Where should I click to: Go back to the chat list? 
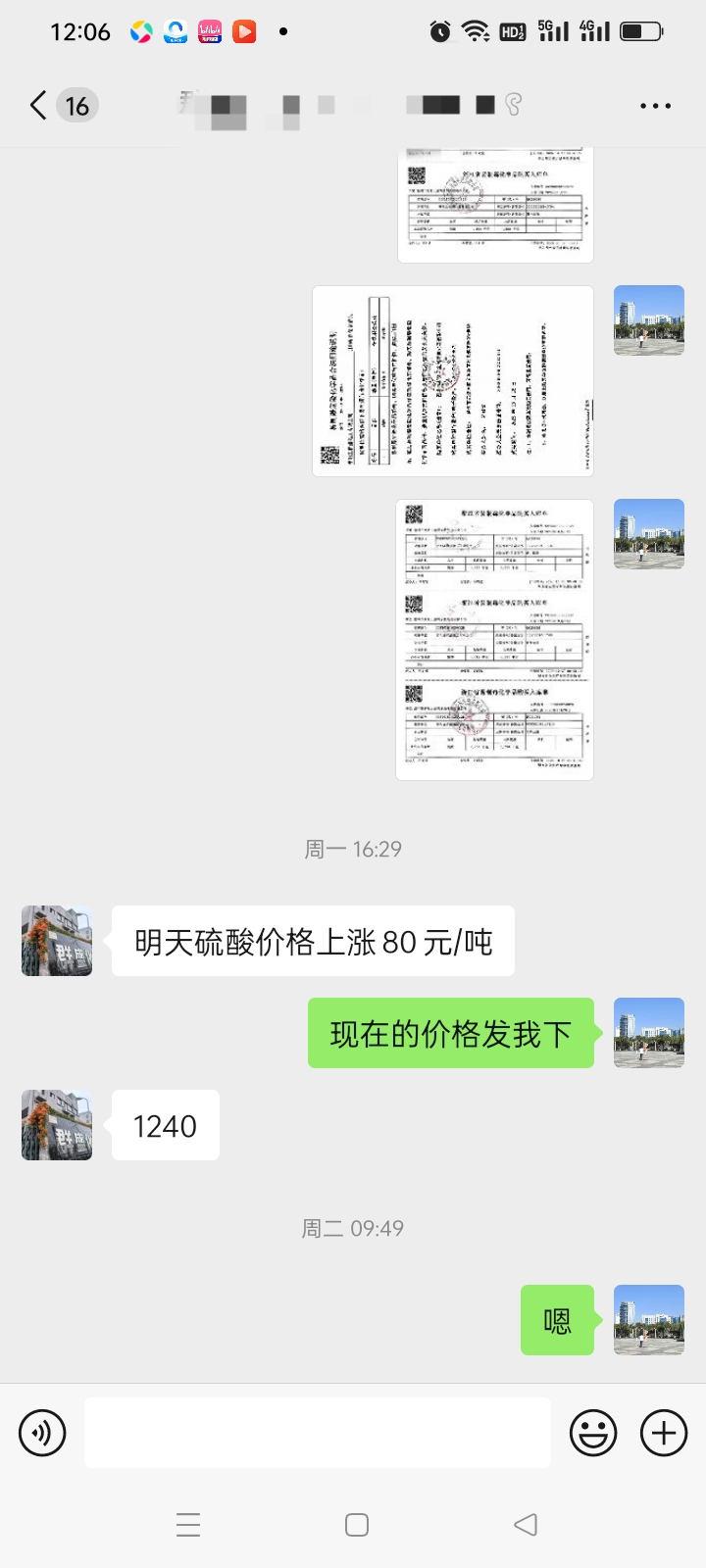coord(39,105)
